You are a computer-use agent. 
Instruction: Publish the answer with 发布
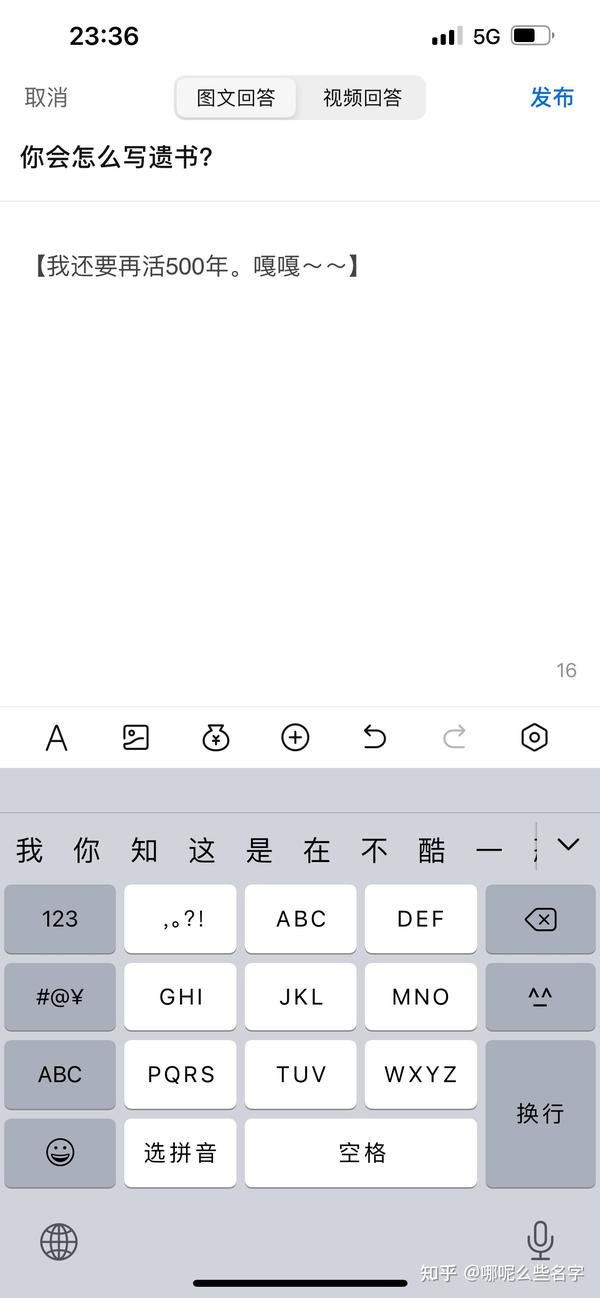tap(552, 97)
